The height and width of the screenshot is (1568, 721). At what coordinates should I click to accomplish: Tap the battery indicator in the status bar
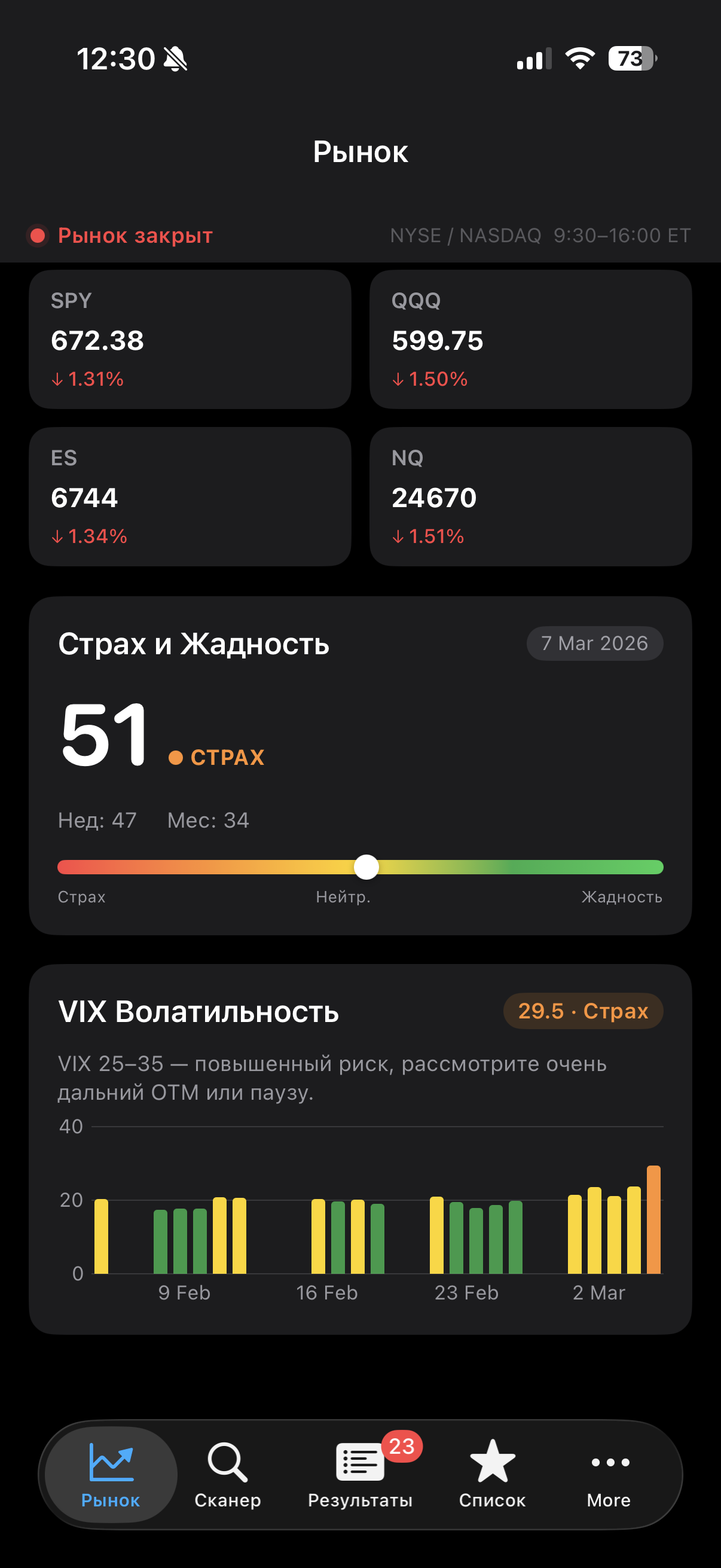(633, 57)
